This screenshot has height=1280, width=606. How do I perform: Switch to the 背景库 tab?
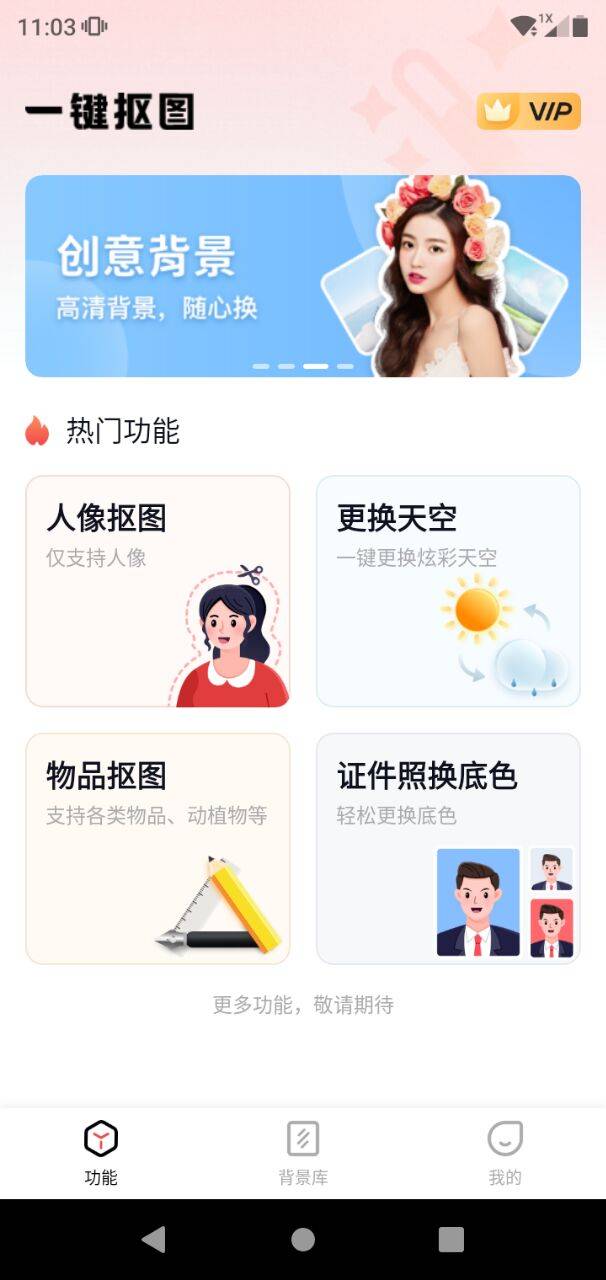[303, 1152]
